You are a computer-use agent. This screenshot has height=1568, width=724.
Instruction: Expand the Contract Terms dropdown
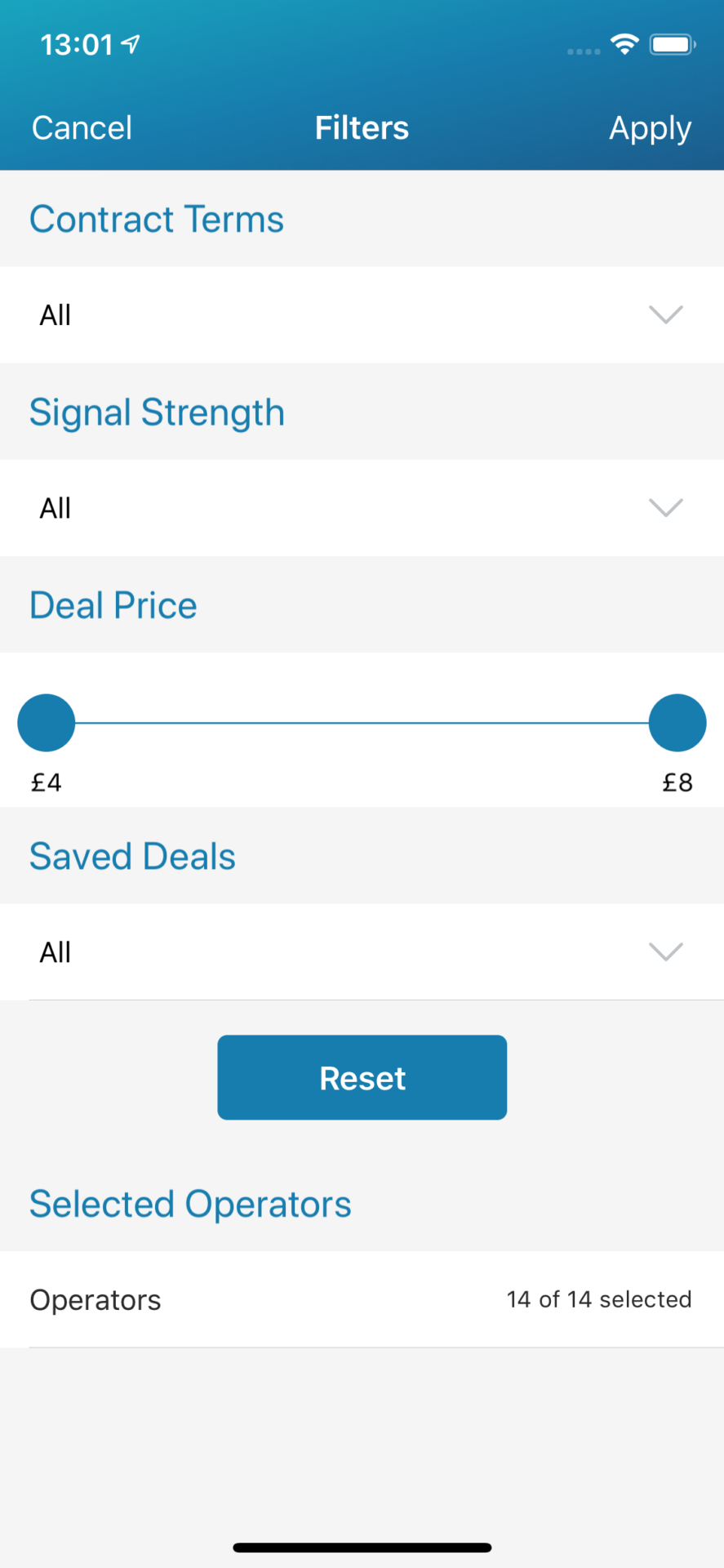(x=362, y=314)
